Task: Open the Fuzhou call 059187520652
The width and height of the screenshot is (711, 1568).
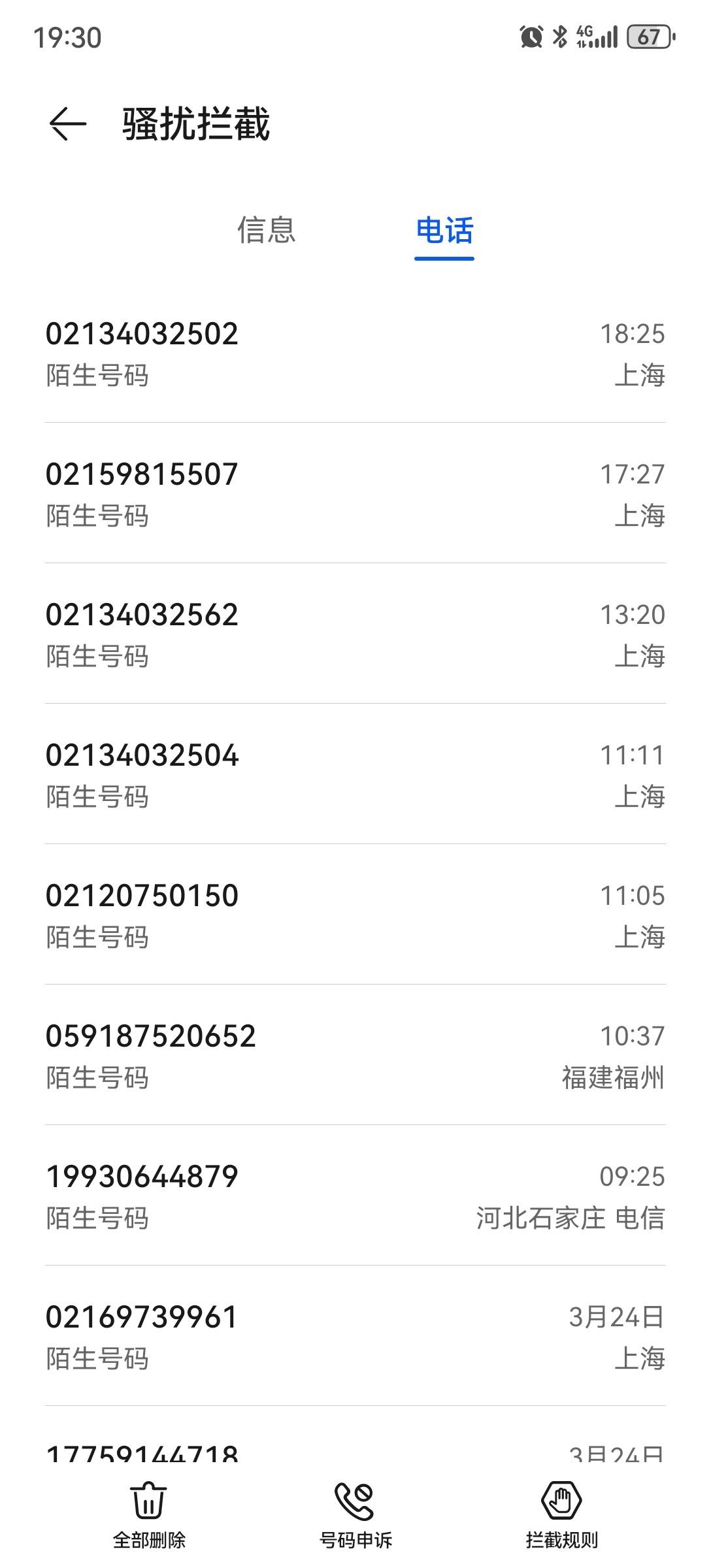Action: [x=355, y=1055]
